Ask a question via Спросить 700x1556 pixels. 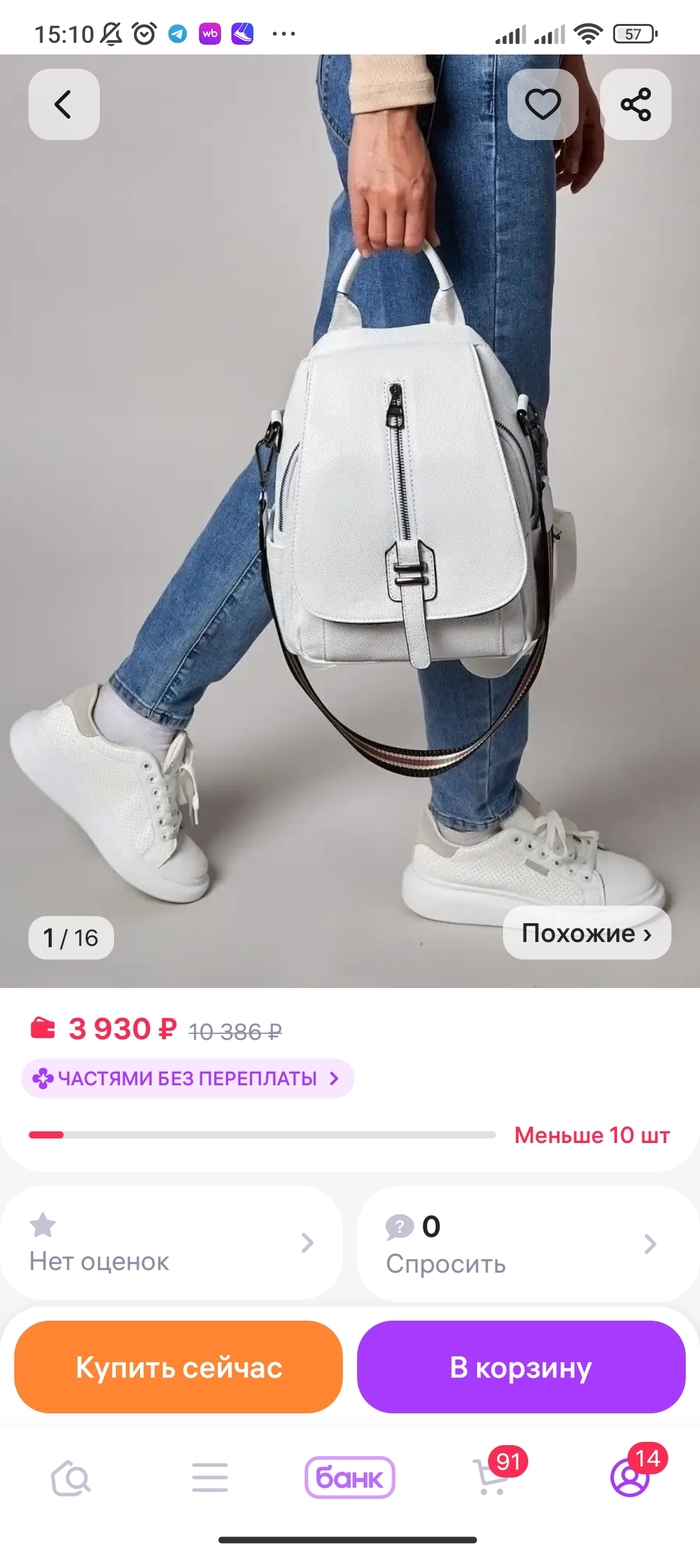pyautogui.click(x=521, y=1243)
